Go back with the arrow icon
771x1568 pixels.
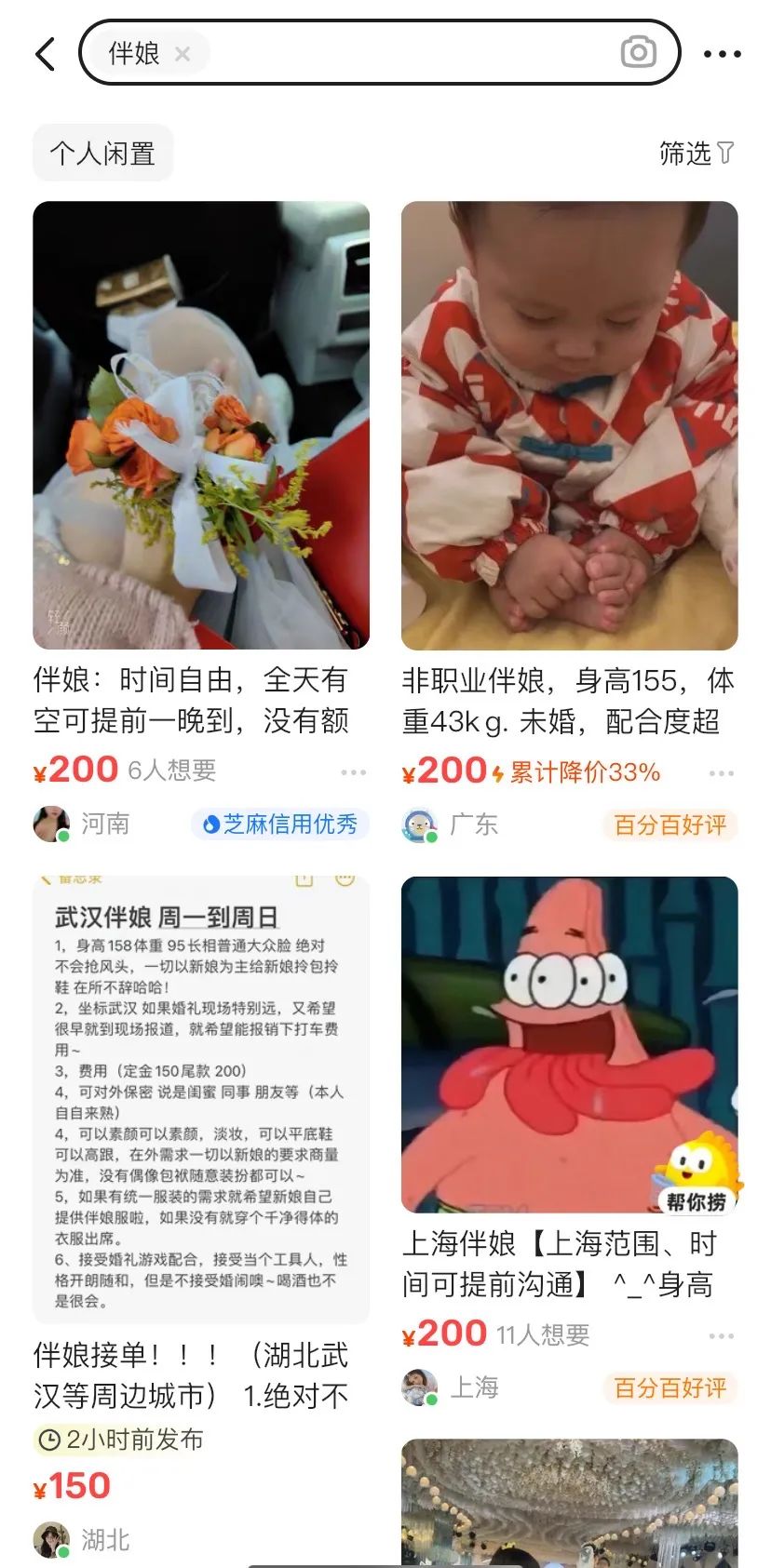click(x=45, y=54)
